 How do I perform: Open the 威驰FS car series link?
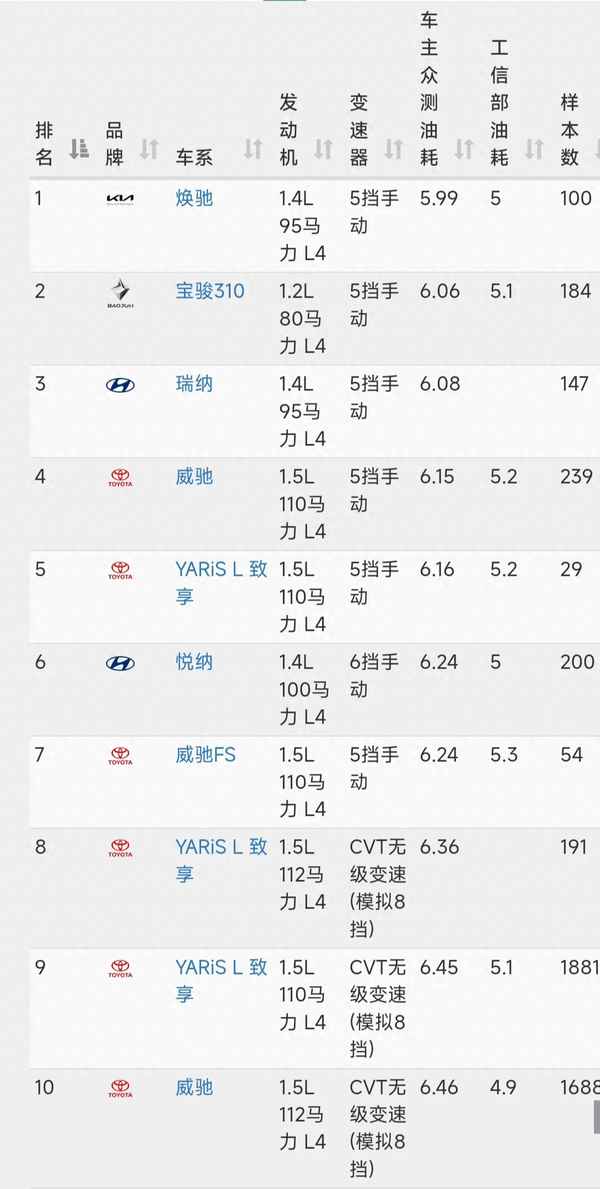[205, 754]
